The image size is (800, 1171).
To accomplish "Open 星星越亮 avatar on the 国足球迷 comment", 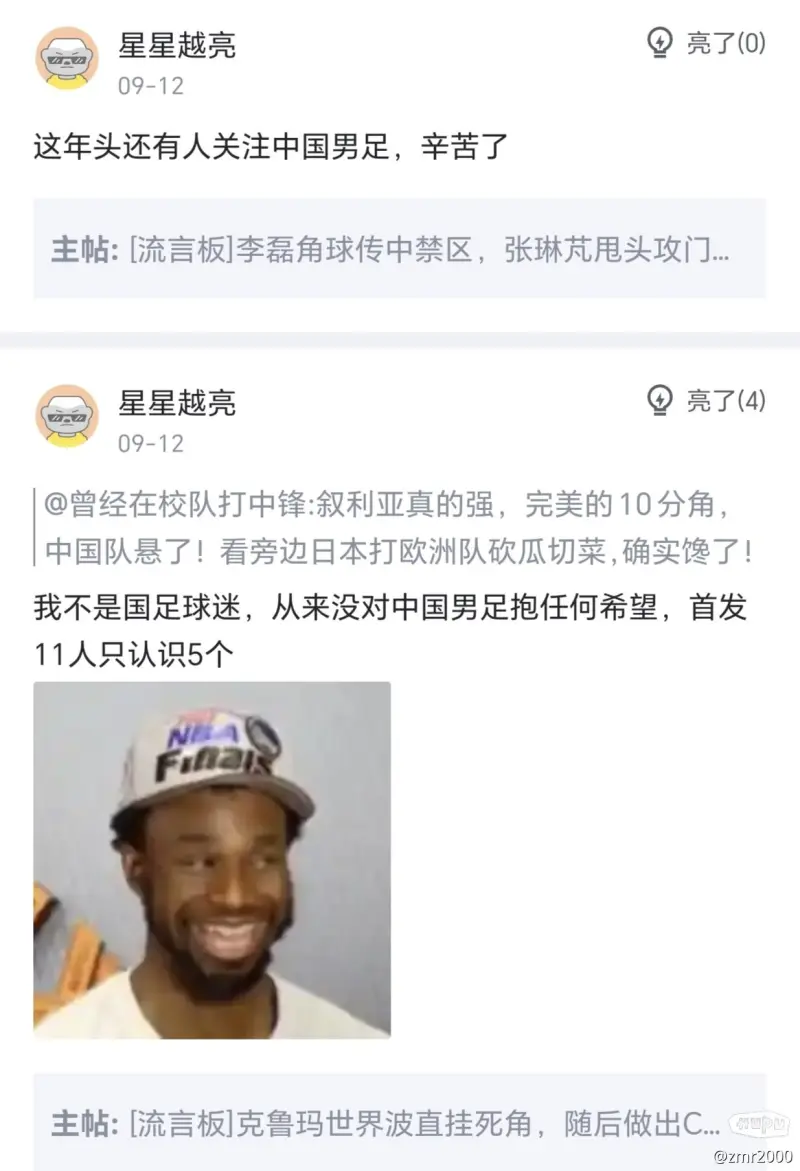I will (x=68, y=416).
